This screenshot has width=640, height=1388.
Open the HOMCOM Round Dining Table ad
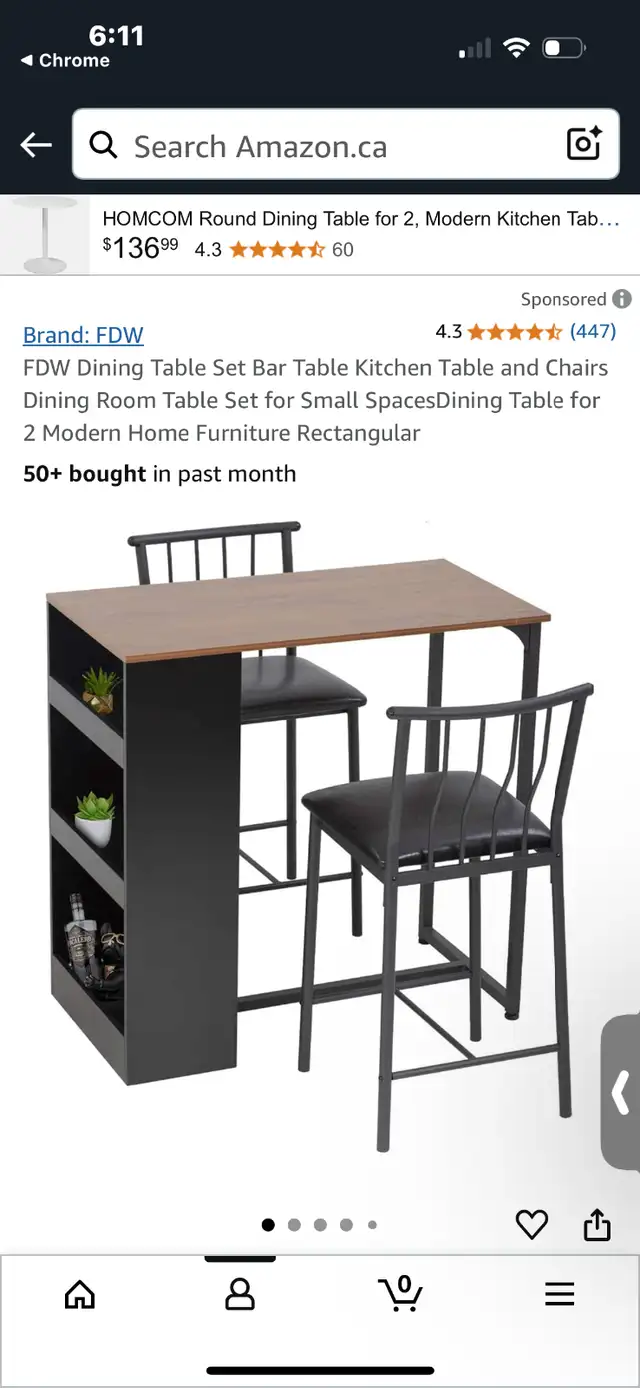click(320, 235)
